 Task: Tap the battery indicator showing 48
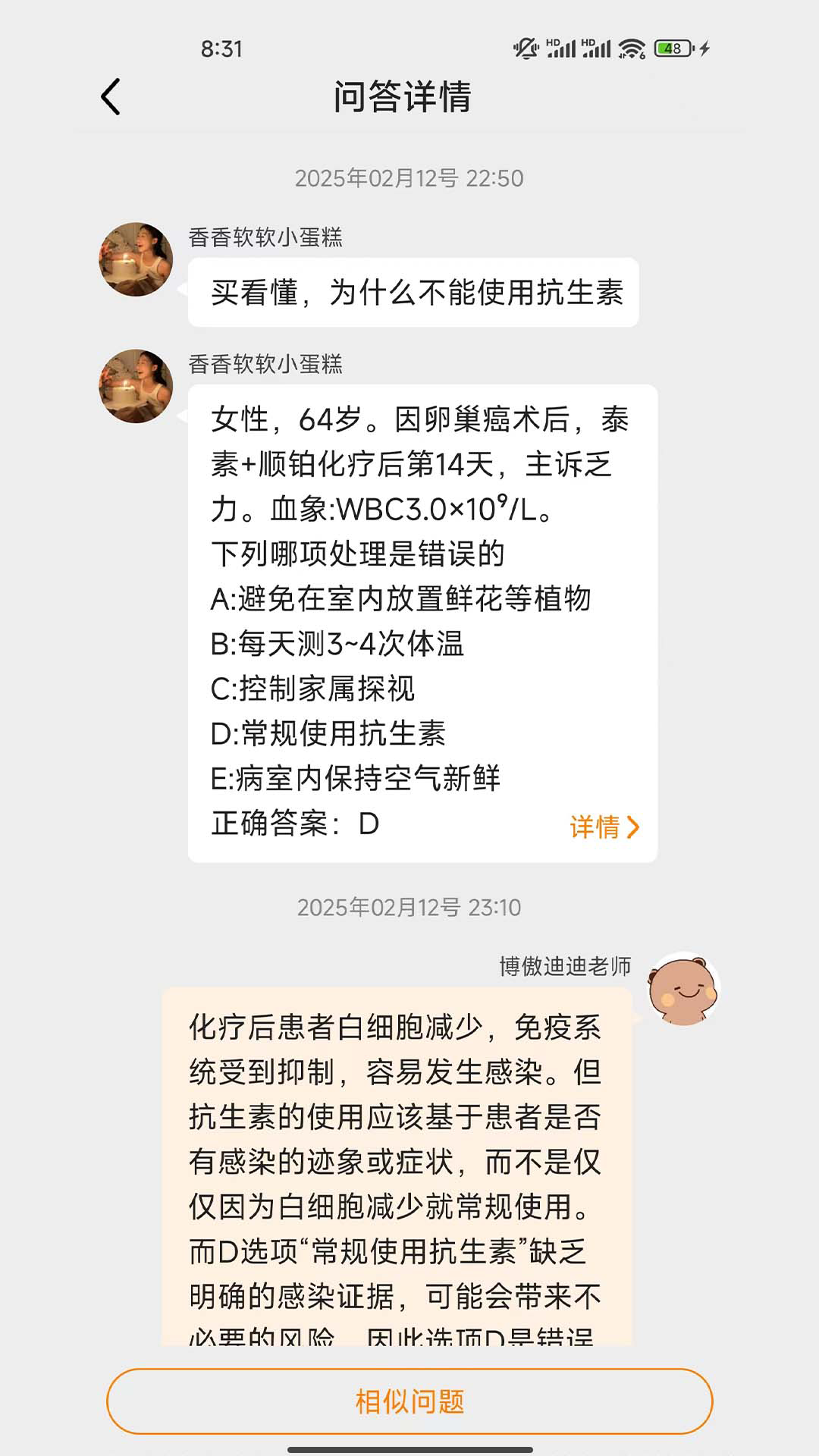tap(670, 47)
